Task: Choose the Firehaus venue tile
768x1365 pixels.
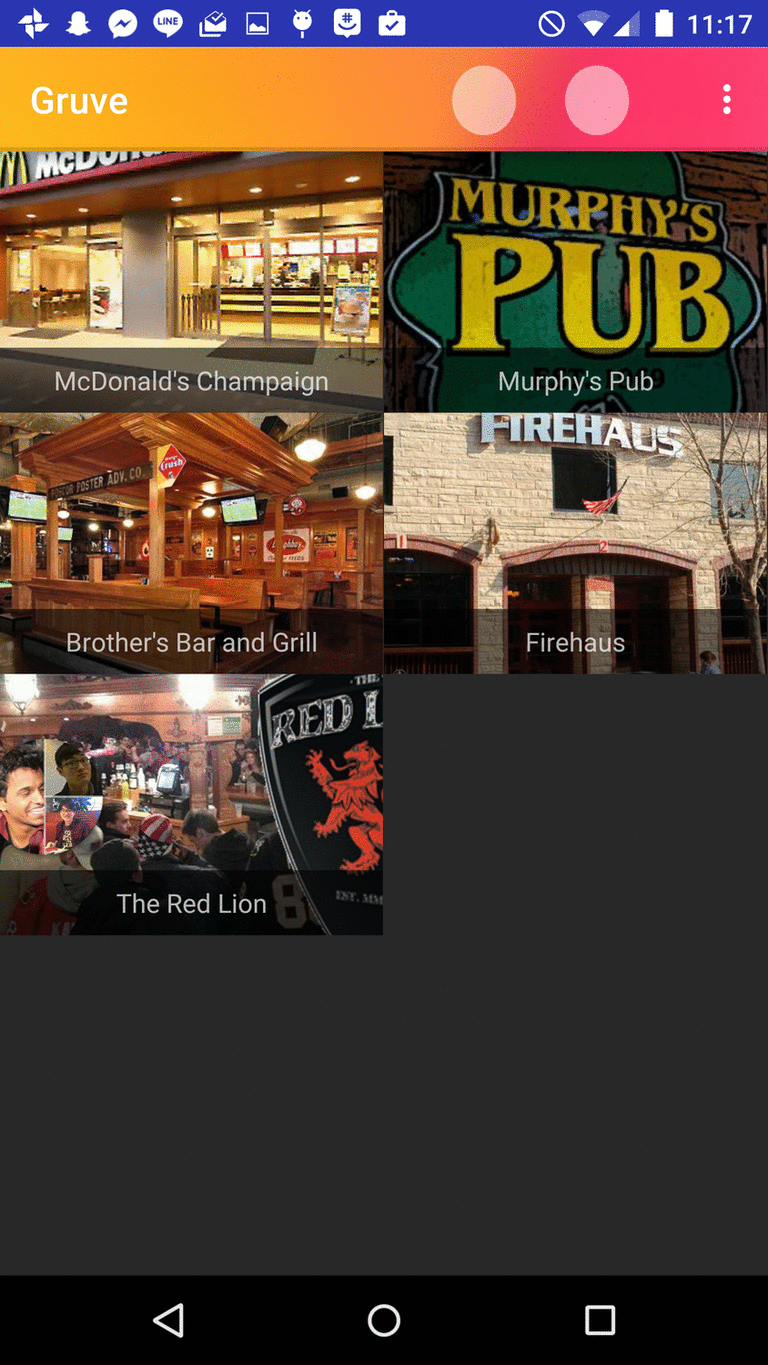Action: tap(576, 543)
